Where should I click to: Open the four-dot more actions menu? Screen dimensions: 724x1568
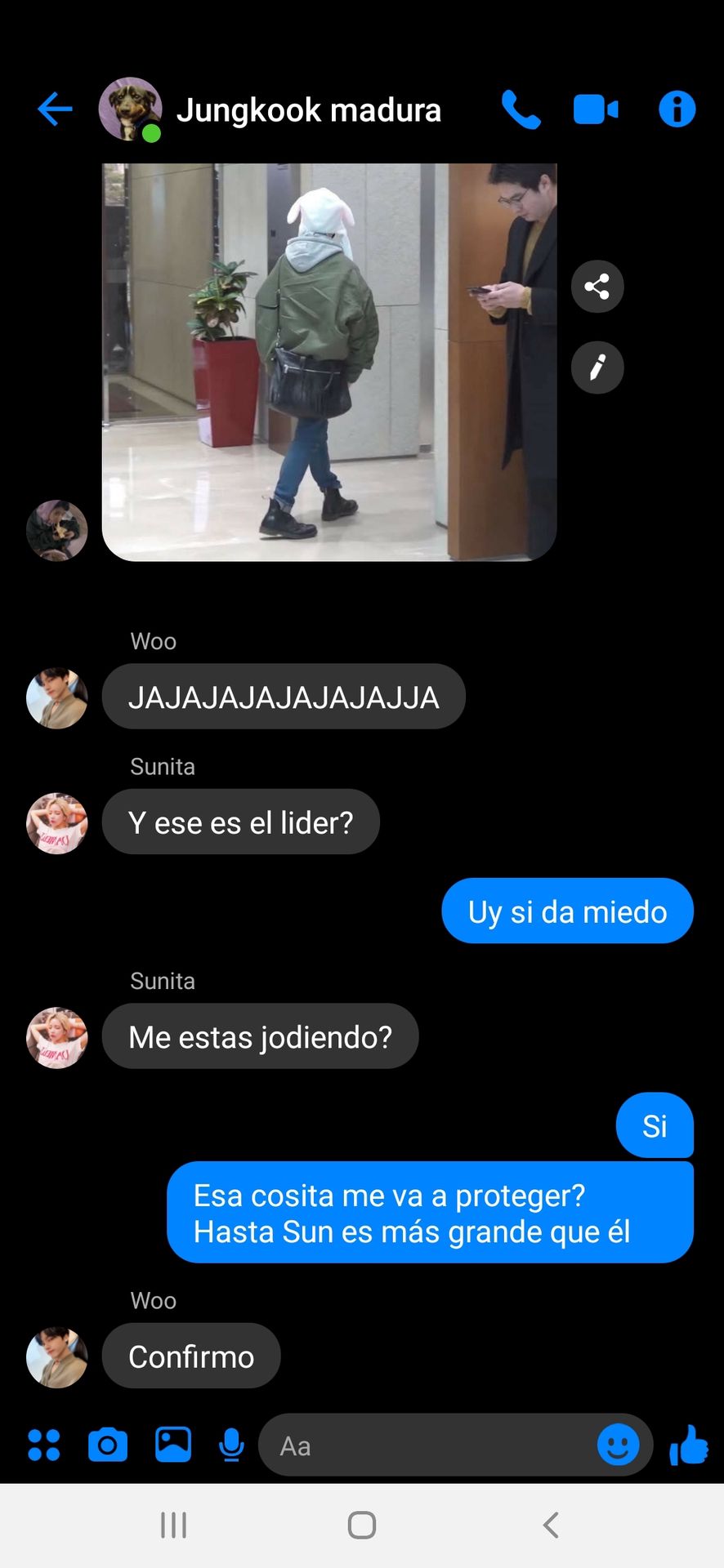tap(44, 1445)
